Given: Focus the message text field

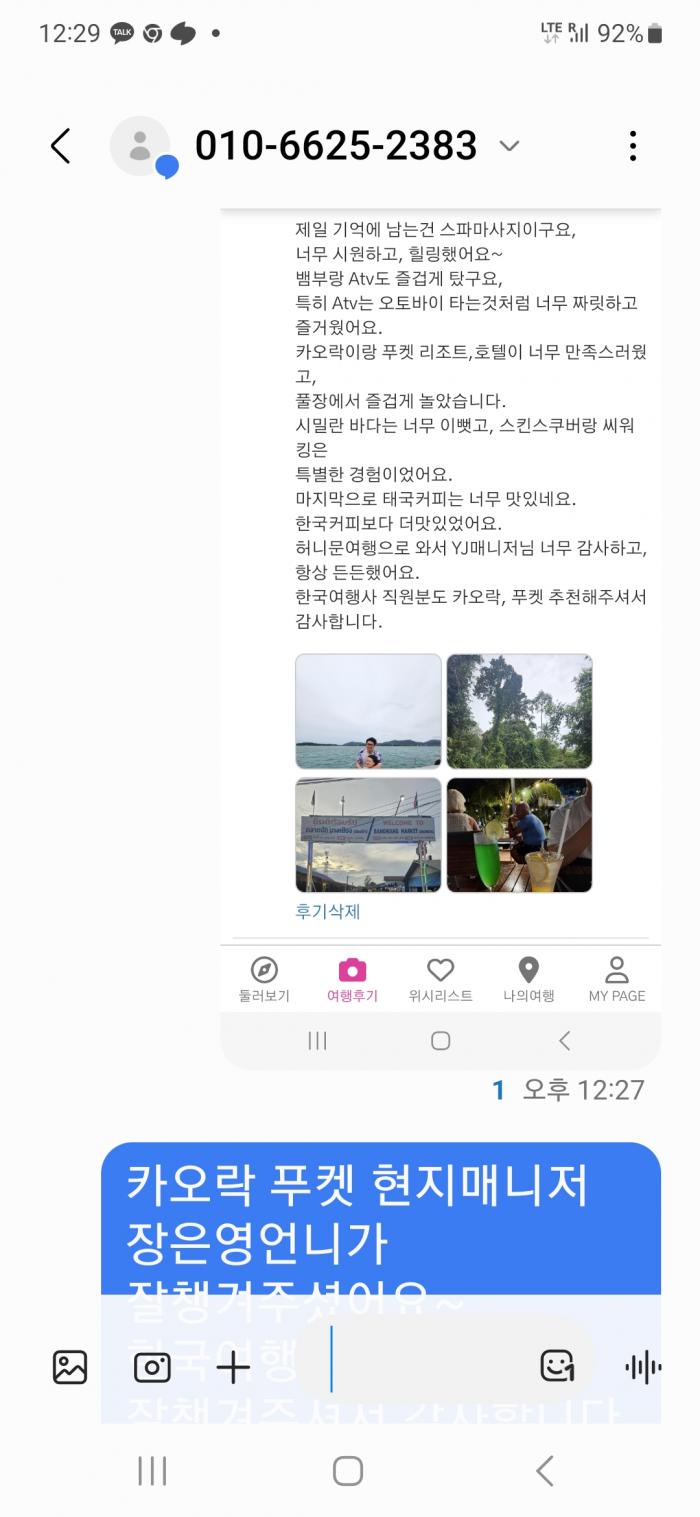Looking at the screenshot, I should (428, 1366).
